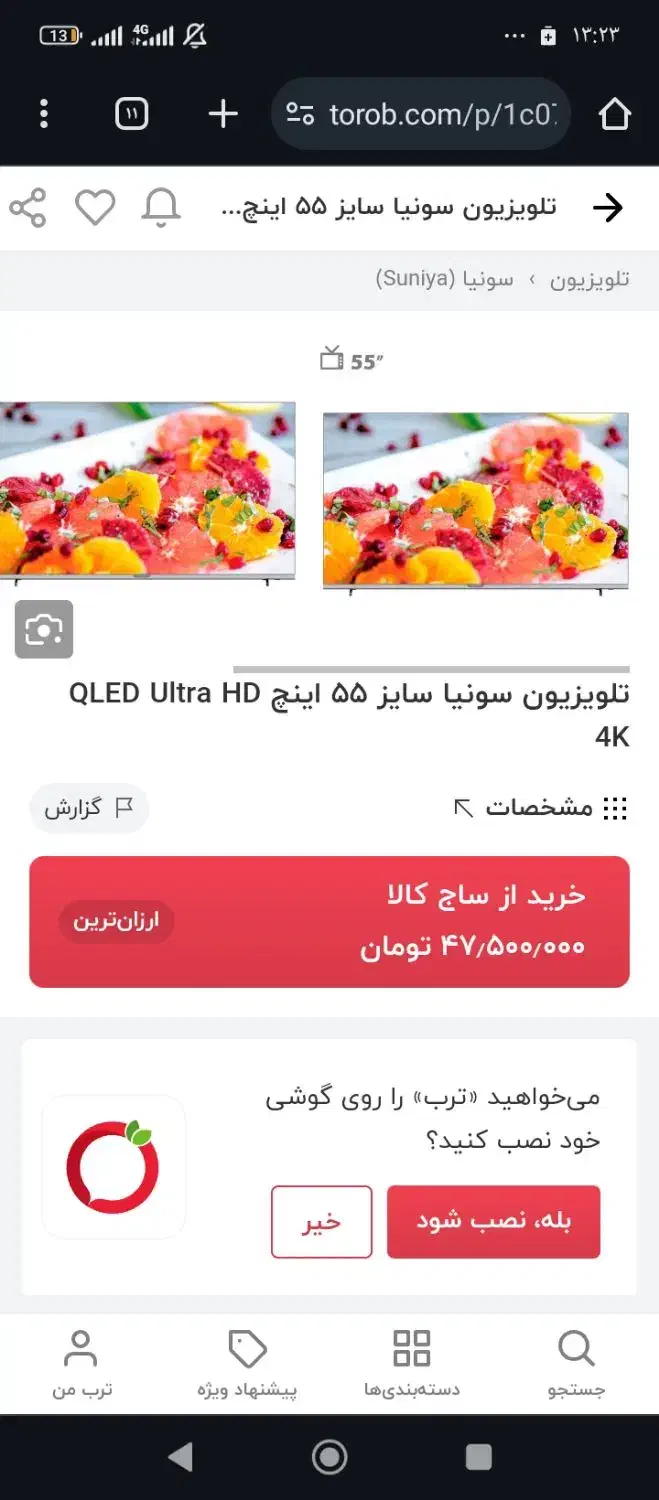Open the ترب من profile tab
Viewport: 659px width, 1500px height.
pyautogui.click(x=82, y=1361)
